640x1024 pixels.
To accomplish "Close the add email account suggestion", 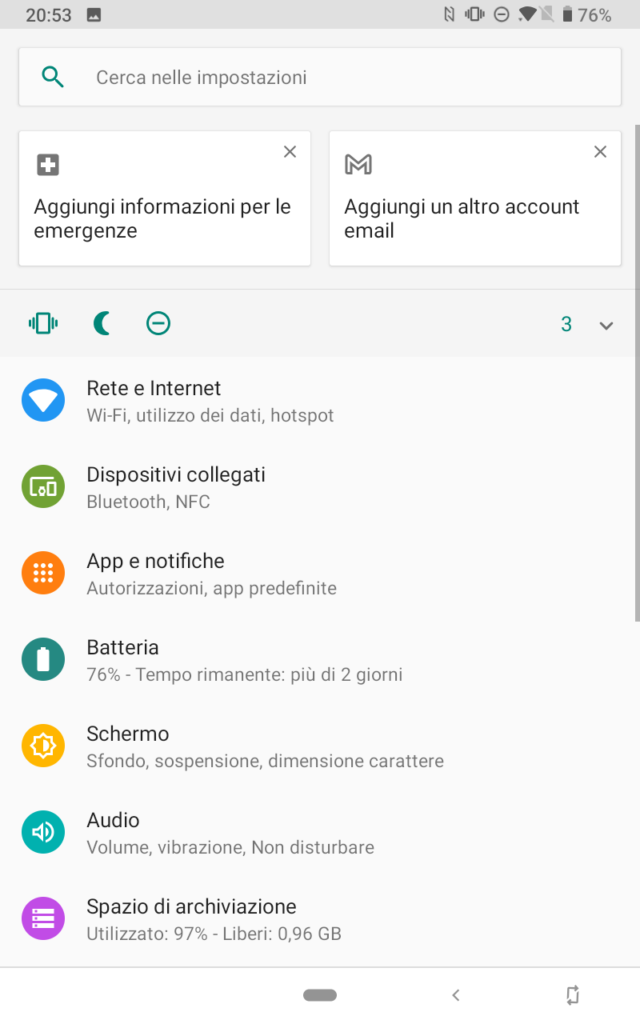I will 600,152.
